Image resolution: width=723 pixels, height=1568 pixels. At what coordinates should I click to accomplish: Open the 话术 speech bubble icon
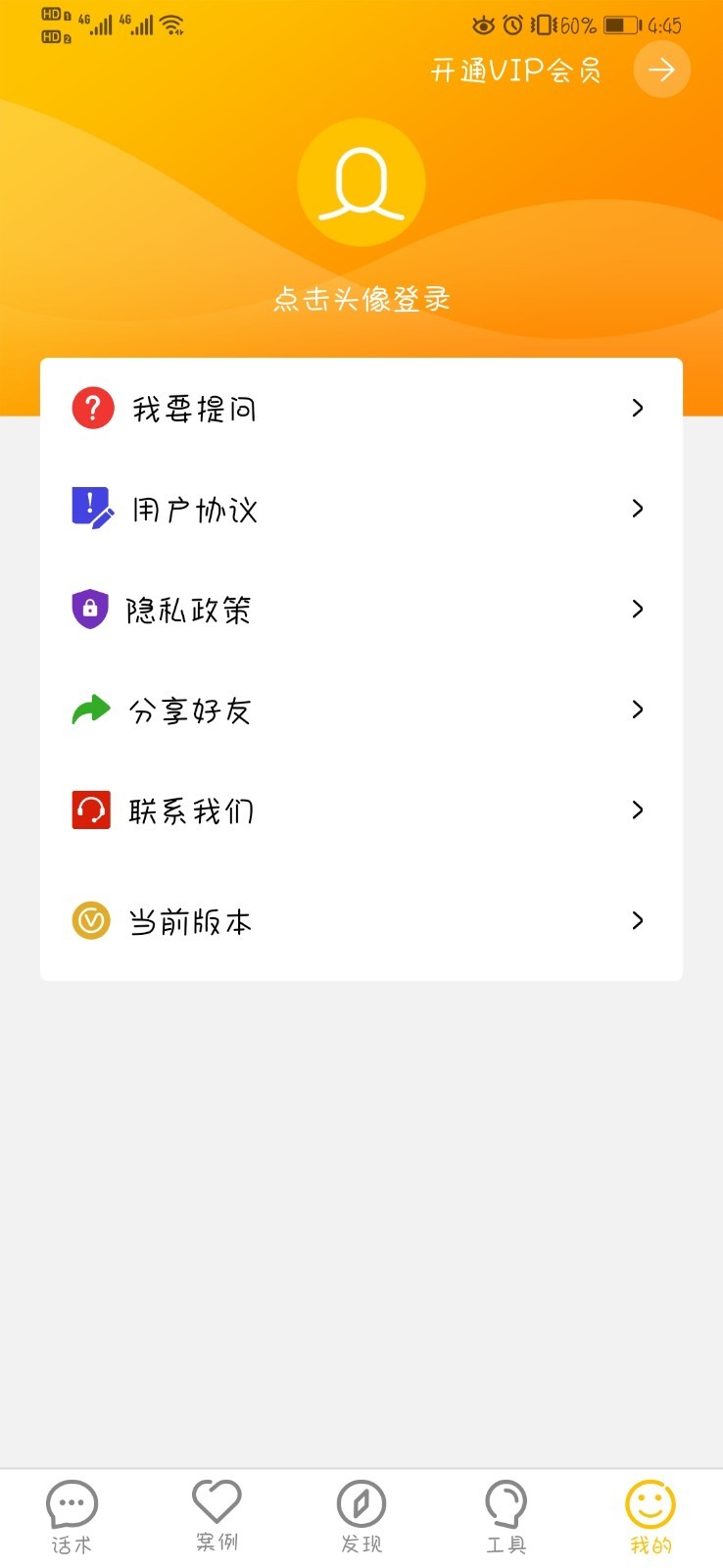point(72,1501)
